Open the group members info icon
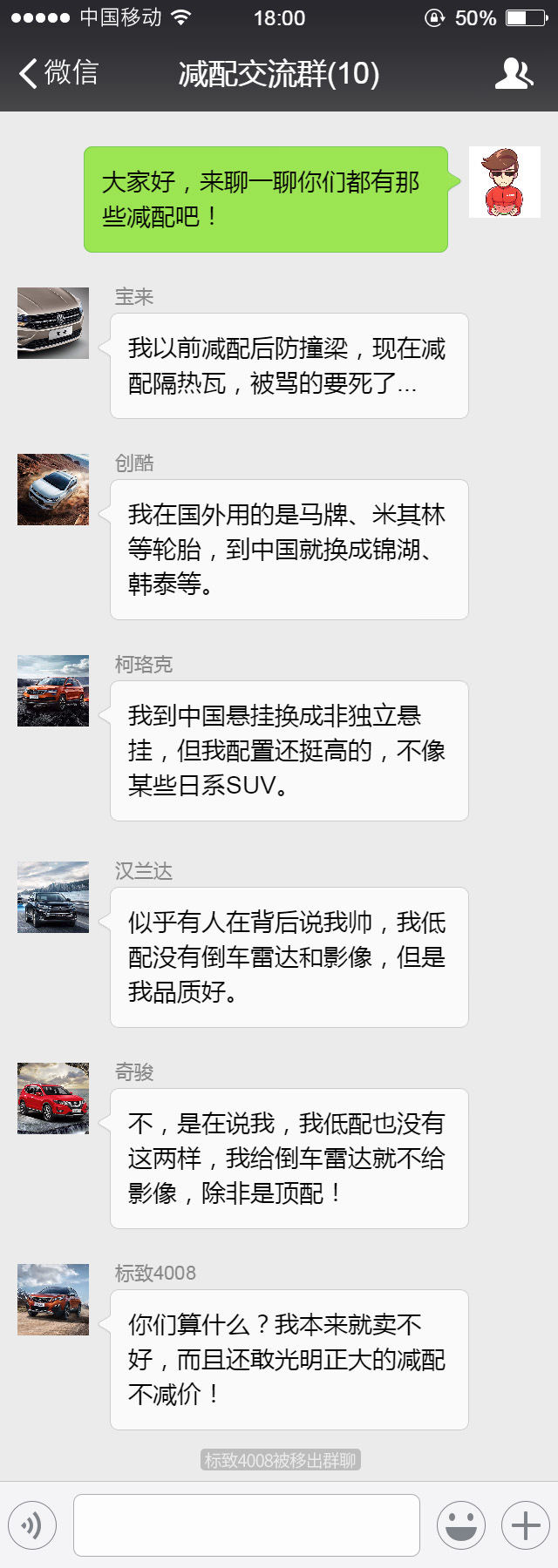The image size is (558, 1568). [x=514, y=74]
